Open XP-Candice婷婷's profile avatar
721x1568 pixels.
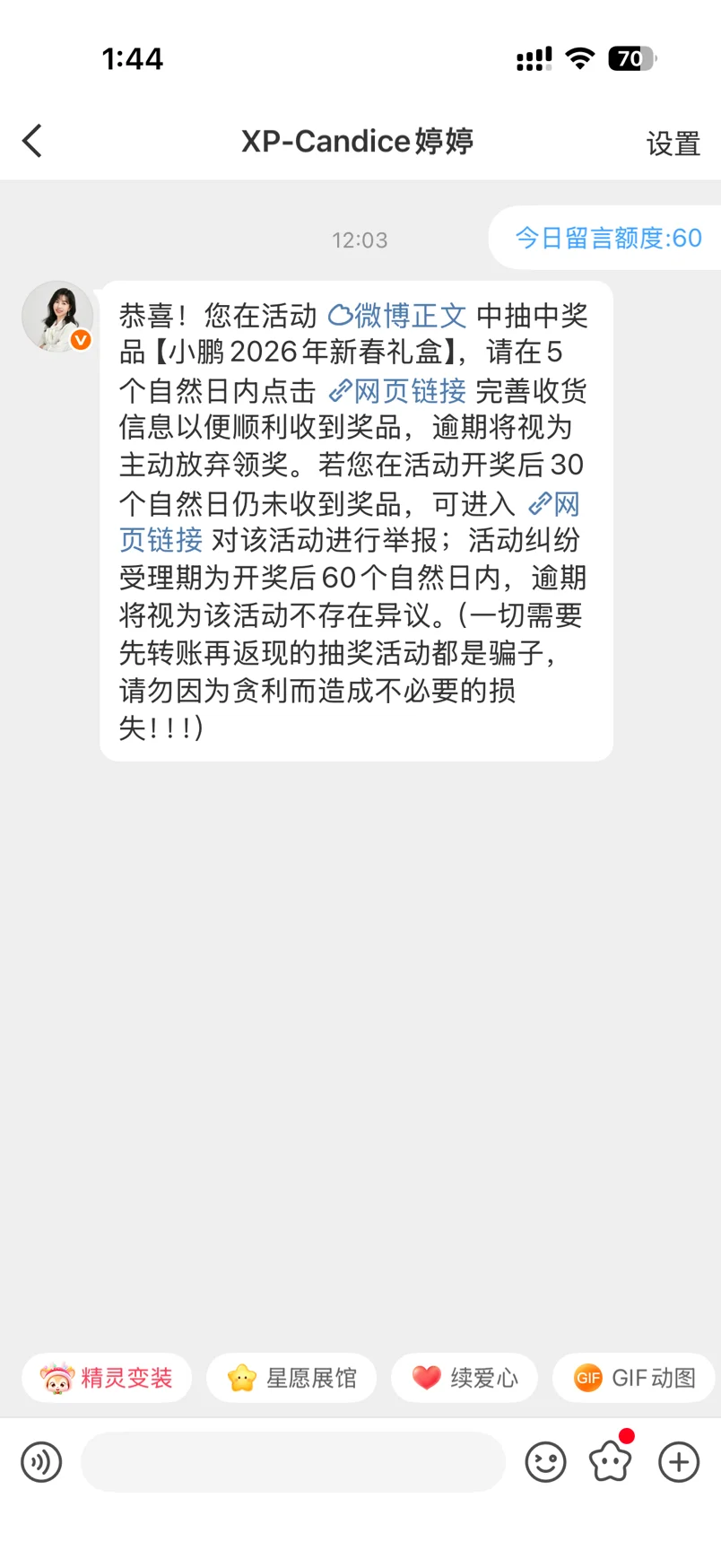57,316
